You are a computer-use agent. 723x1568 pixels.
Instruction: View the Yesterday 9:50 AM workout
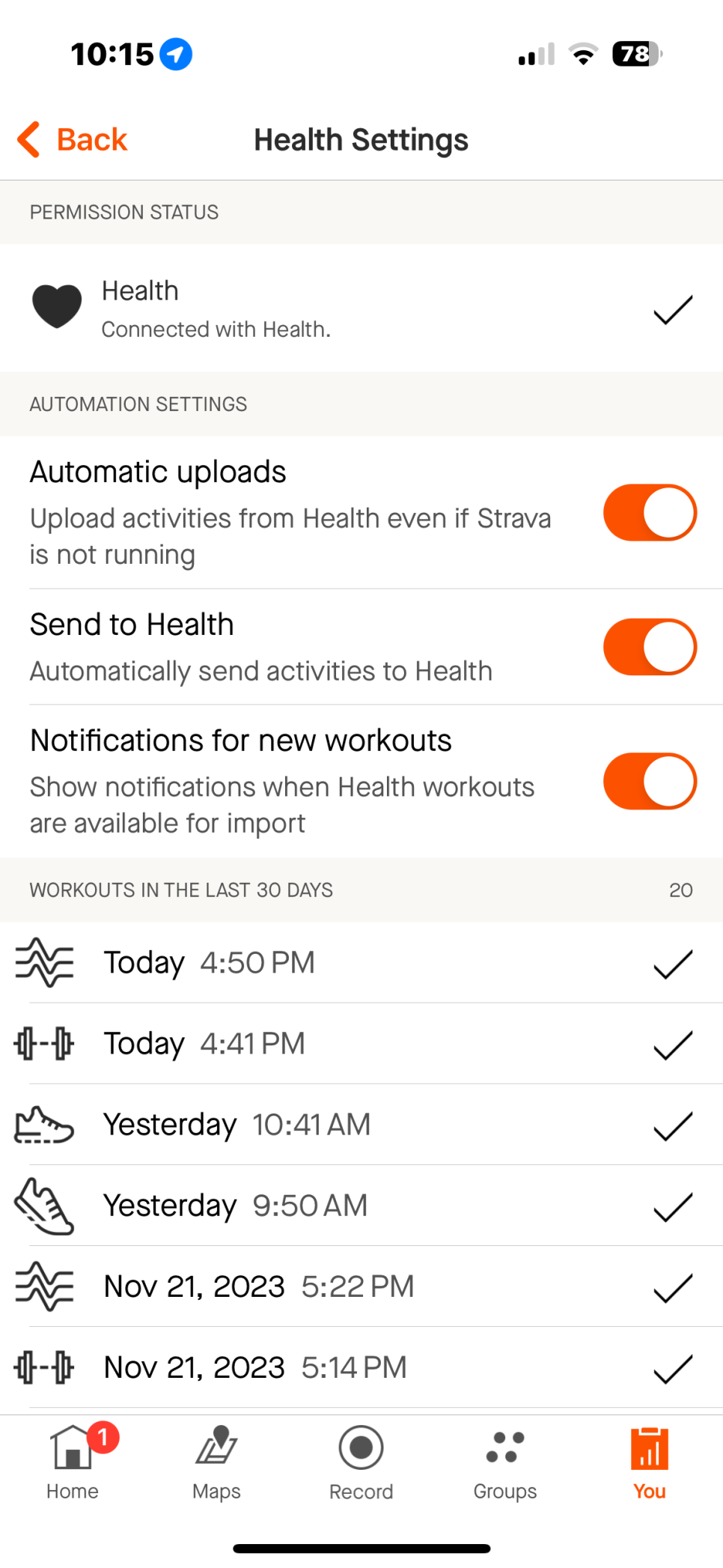pos(361,1206)
